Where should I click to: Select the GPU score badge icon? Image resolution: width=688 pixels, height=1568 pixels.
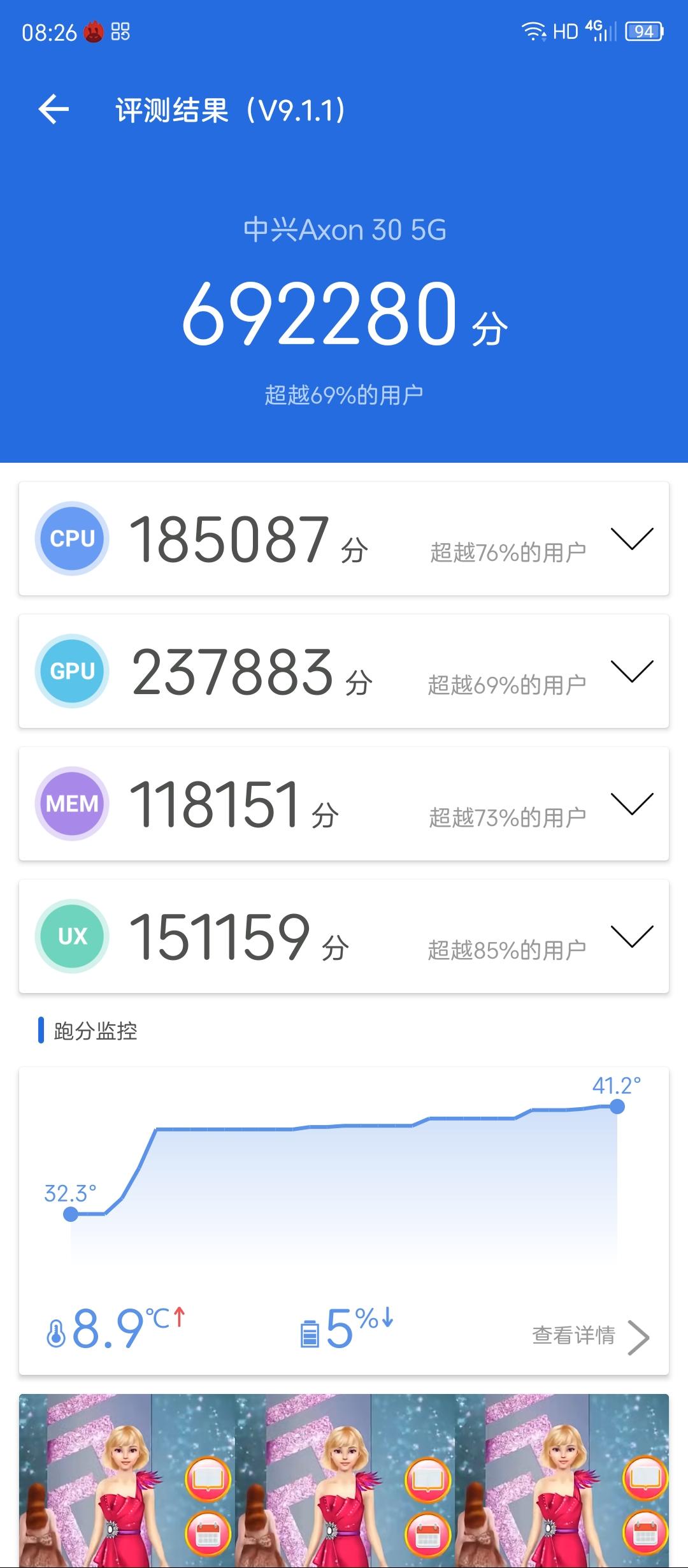tap(71, 671)
